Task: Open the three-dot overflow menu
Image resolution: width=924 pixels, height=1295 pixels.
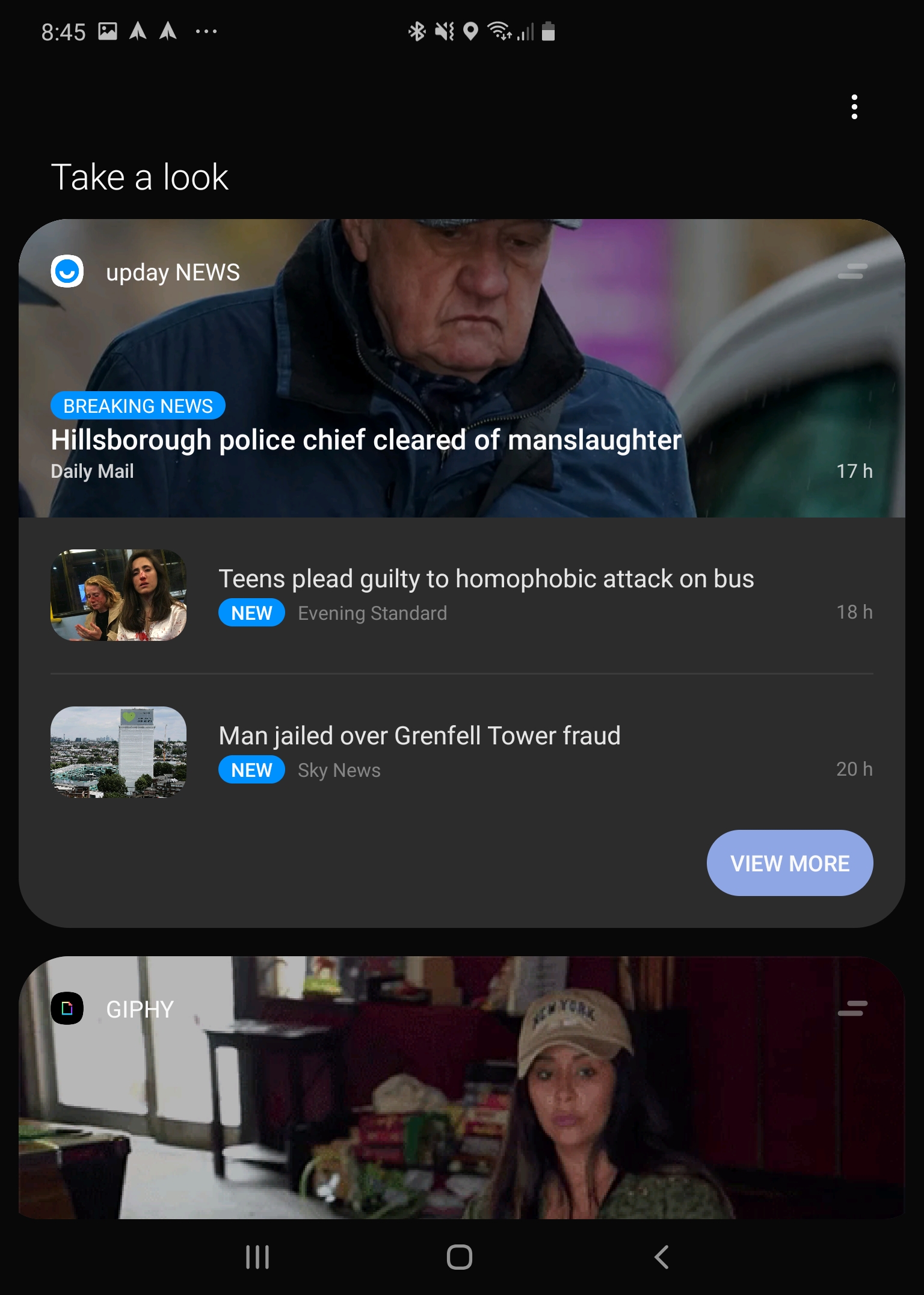Action: (x=854, y=107)
